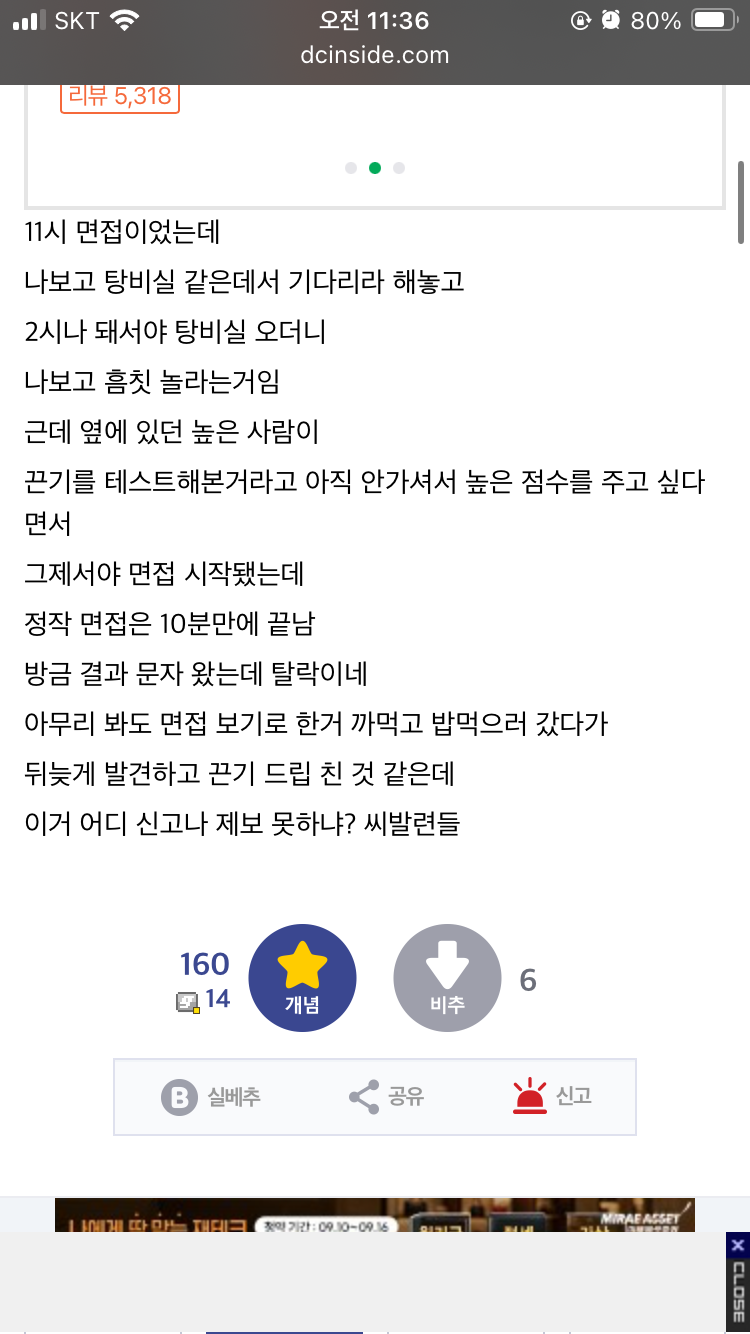The image size is (750, 1334).
Task: Report the post with 신고
Action: pos(552,1097)
